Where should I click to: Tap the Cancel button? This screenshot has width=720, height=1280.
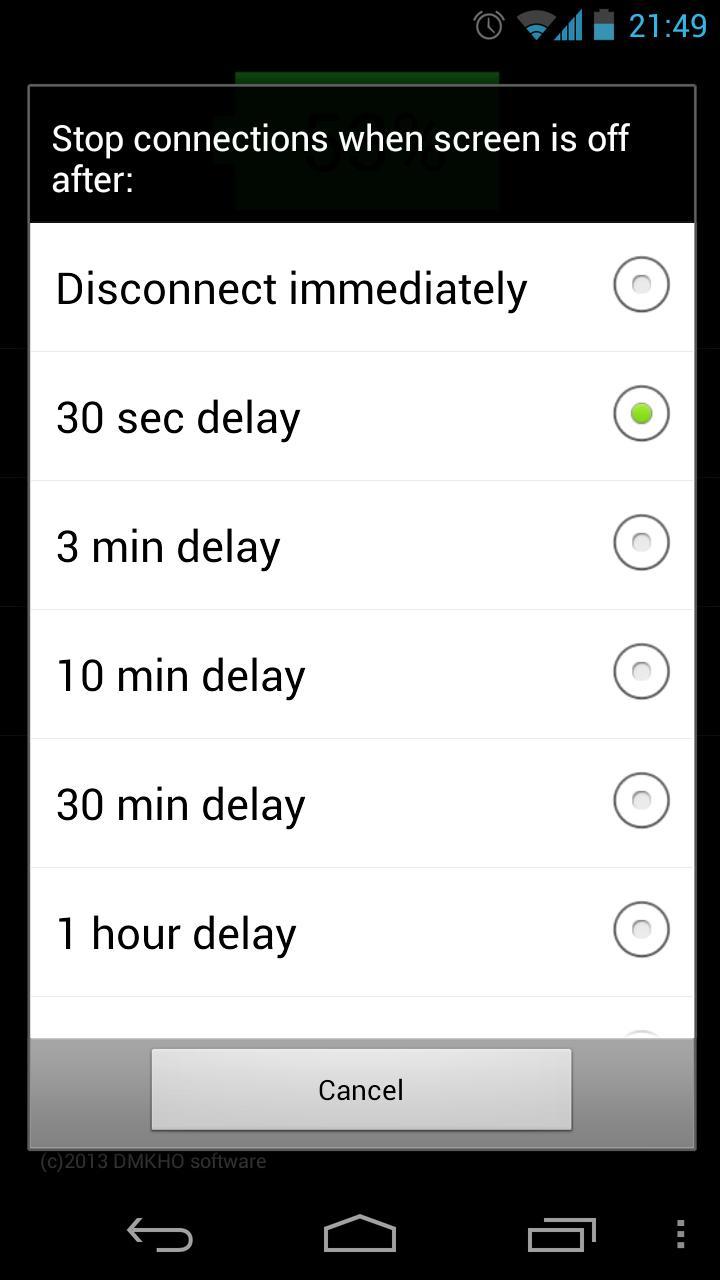(x=360, y=1089)
